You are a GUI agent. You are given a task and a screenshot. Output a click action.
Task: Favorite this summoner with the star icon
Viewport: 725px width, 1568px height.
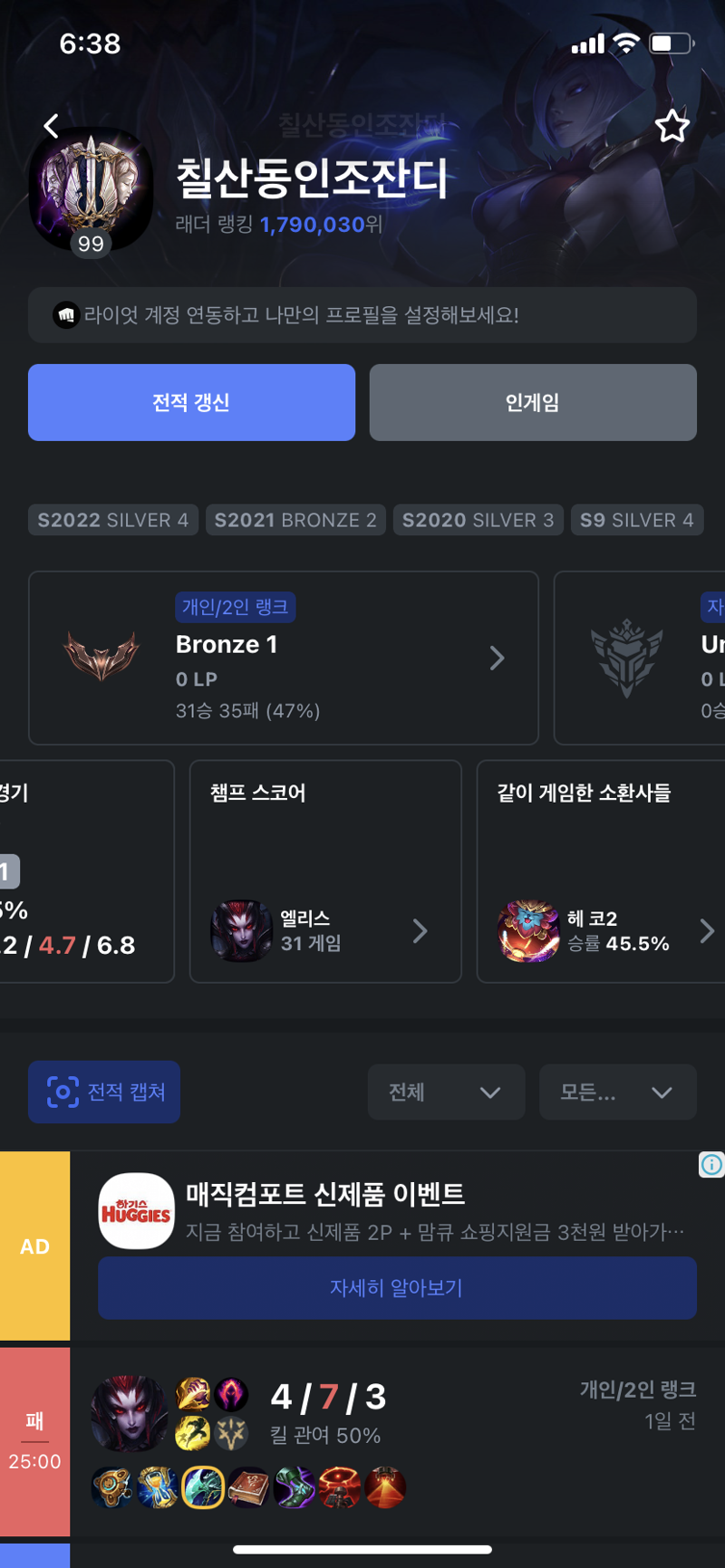click(672, 127)
